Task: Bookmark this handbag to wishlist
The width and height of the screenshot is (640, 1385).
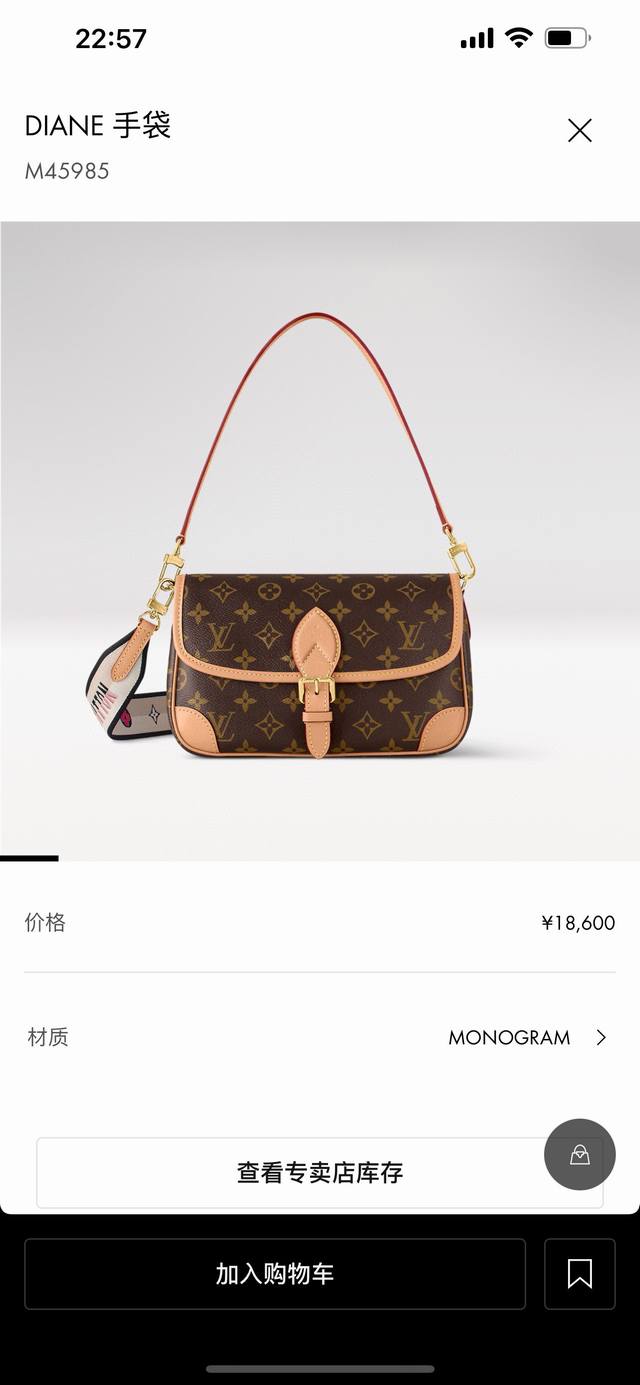Action: pyautogui.click(x=579, y=1273)
